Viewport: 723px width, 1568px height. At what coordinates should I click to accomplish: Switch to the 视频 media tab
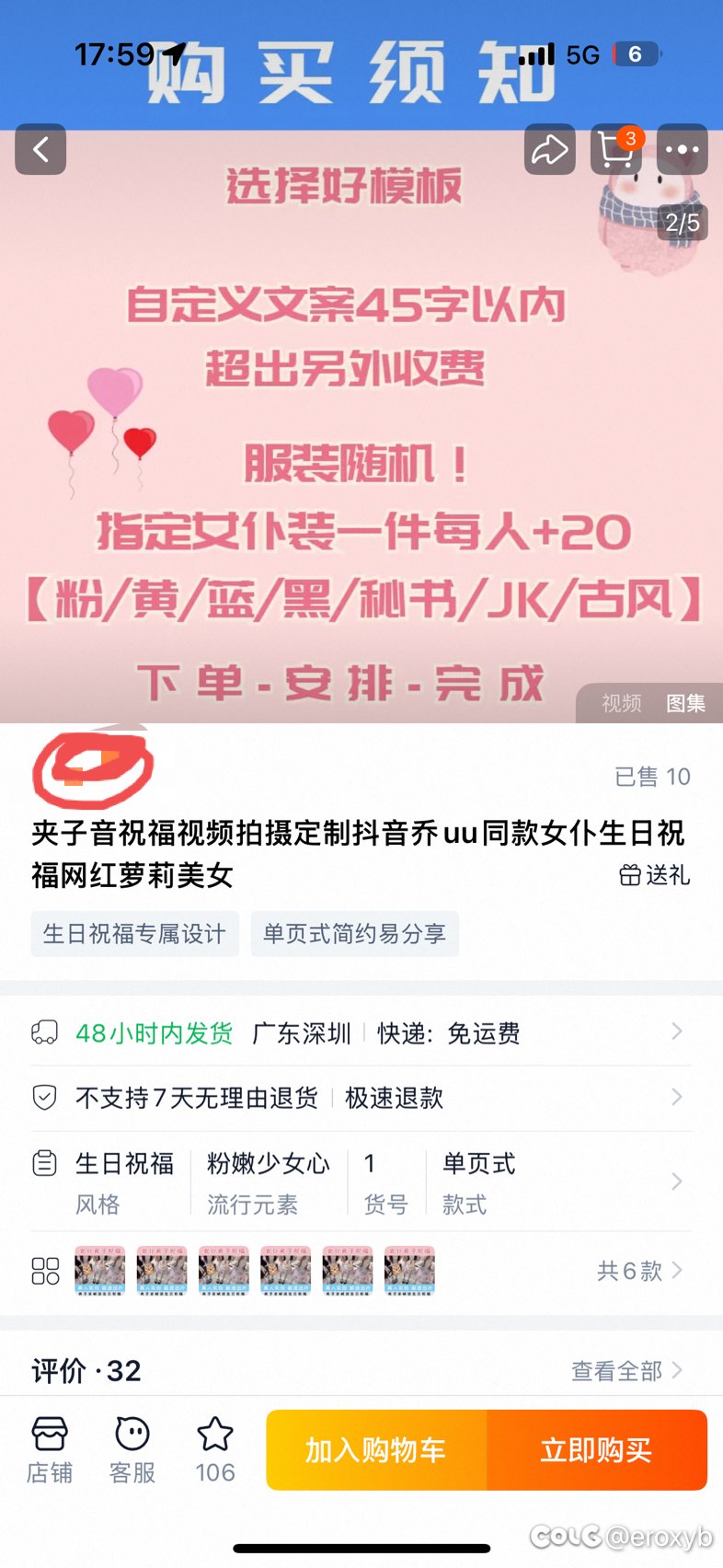point(621,703)
